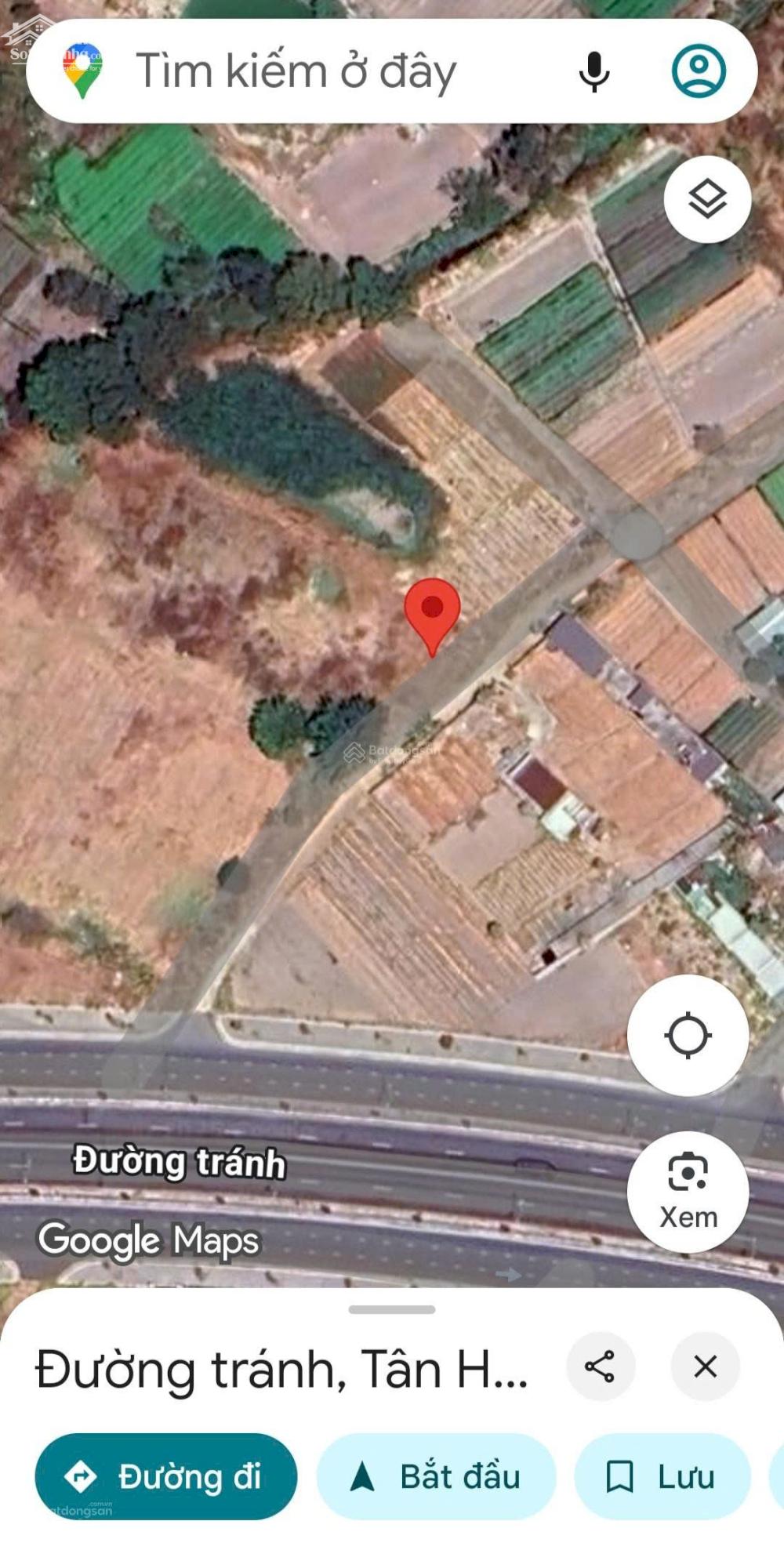The height and width of the screenshot is (1550, 784).
Task: Close the Đường tránh place card
Action: tap(705, 1367)
